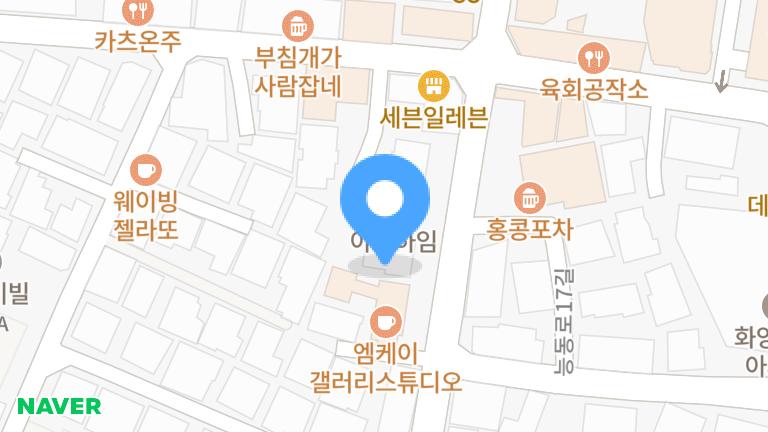
Task: Open the 카츠온주 restaurant marker
Action: tap(138, 12)
